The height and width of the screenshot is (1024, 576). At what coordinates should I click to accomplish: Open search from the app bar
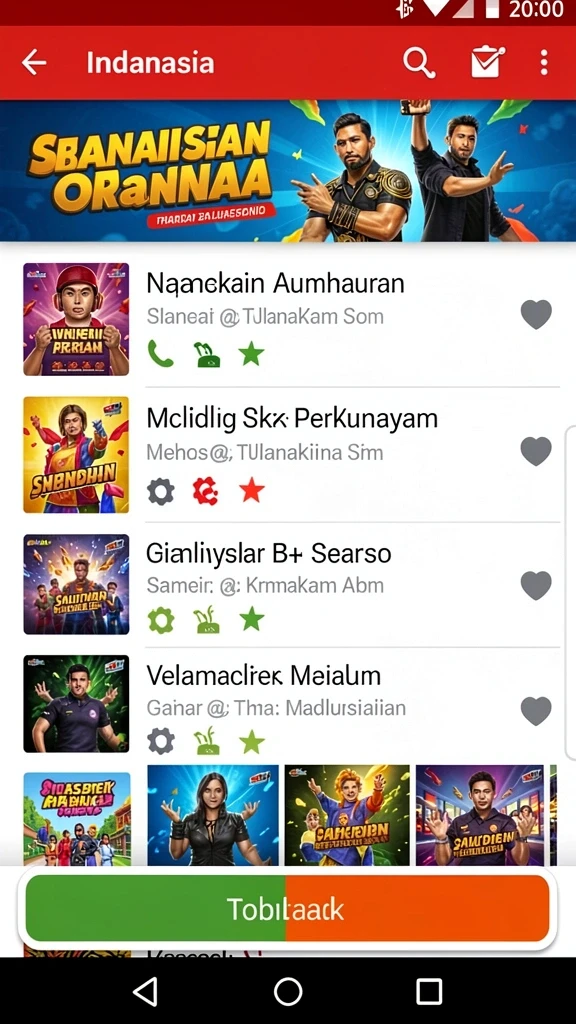[419, 63]
